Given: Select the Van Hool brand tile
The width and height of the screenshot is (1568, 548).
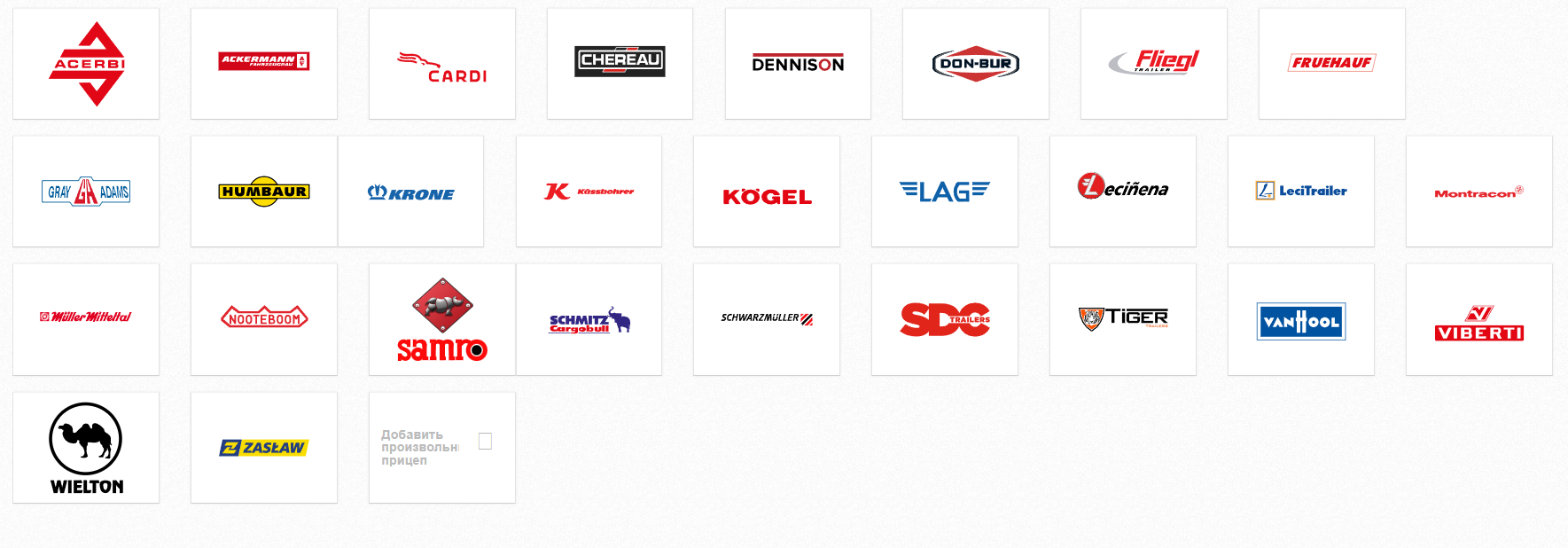Looking at the screenshot, I should (x=1301, y=319).
